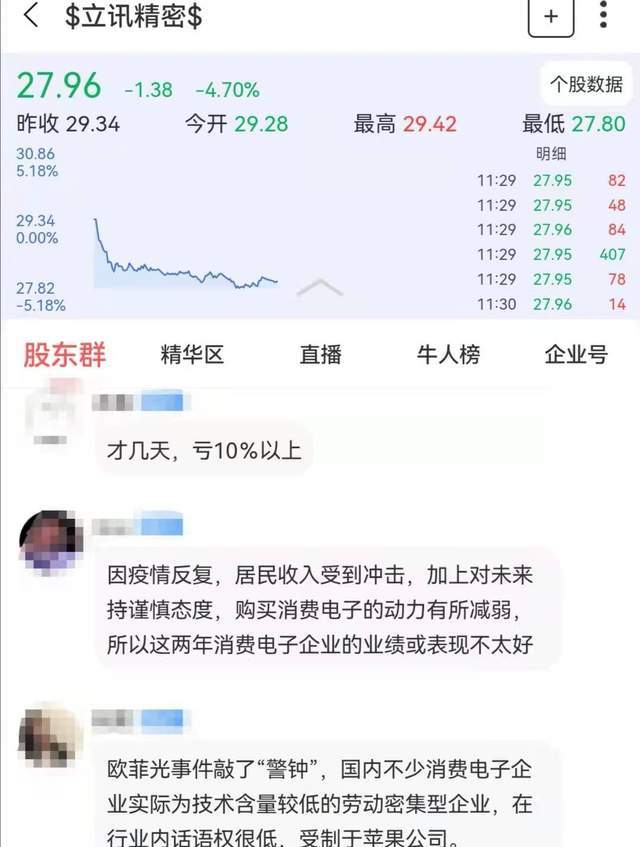Add 立讯精密 with the plus button
This screenshot has width=640, height=847.
click(551, 16)
